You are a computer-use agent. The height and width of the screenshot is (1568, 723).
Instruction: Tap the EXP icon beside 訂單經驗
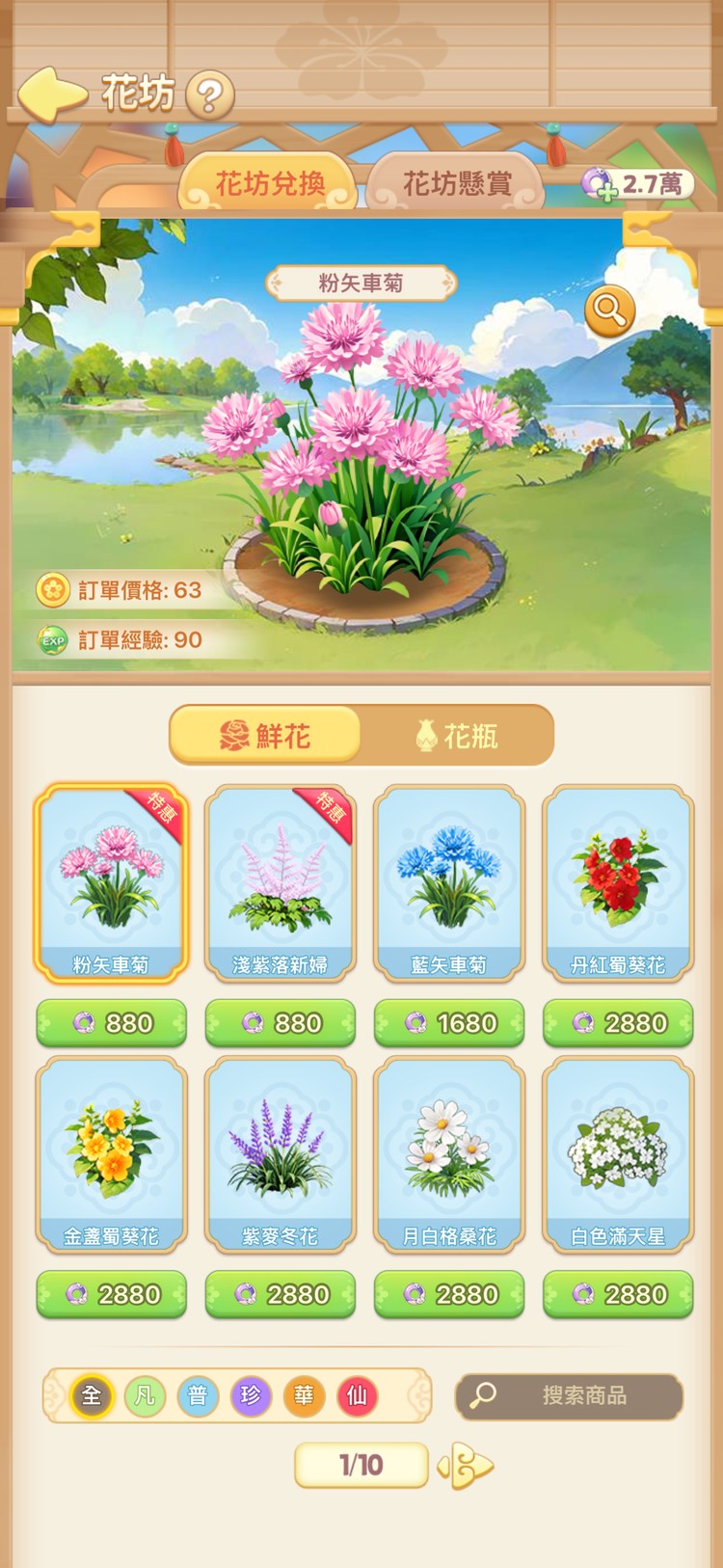click(52, 639)
